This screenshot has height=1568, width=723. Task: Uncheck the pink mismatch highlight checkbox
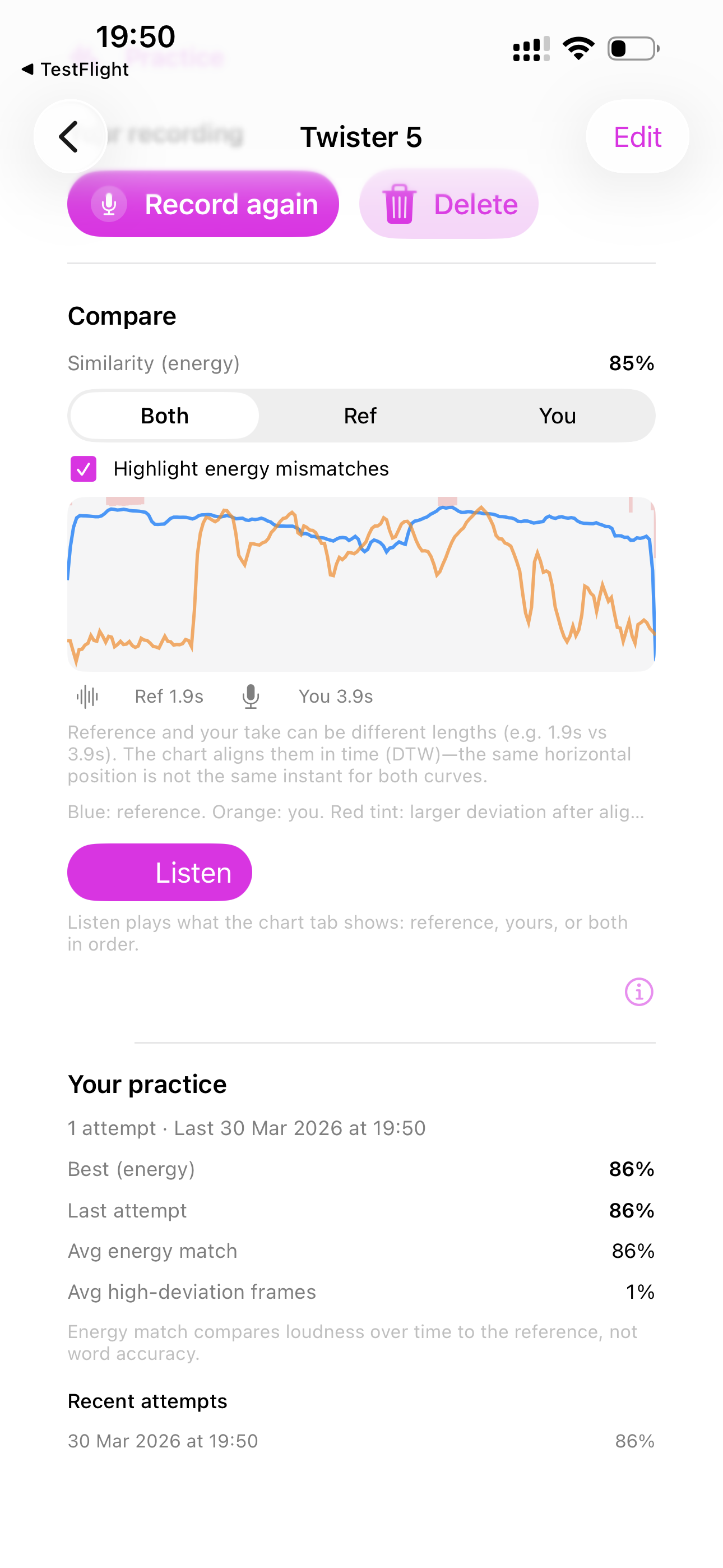tap(84, 469)
